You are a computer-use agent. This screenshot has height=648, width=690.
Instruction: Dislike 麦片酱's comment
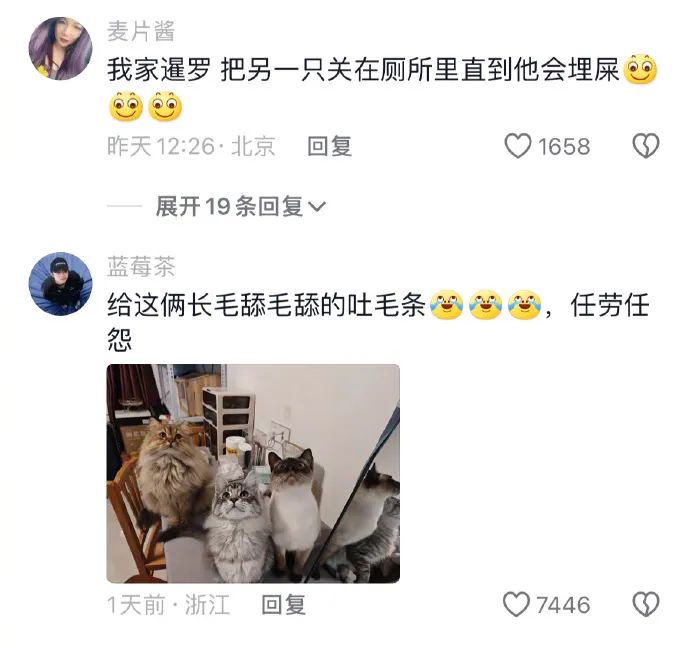click(646, 147)
